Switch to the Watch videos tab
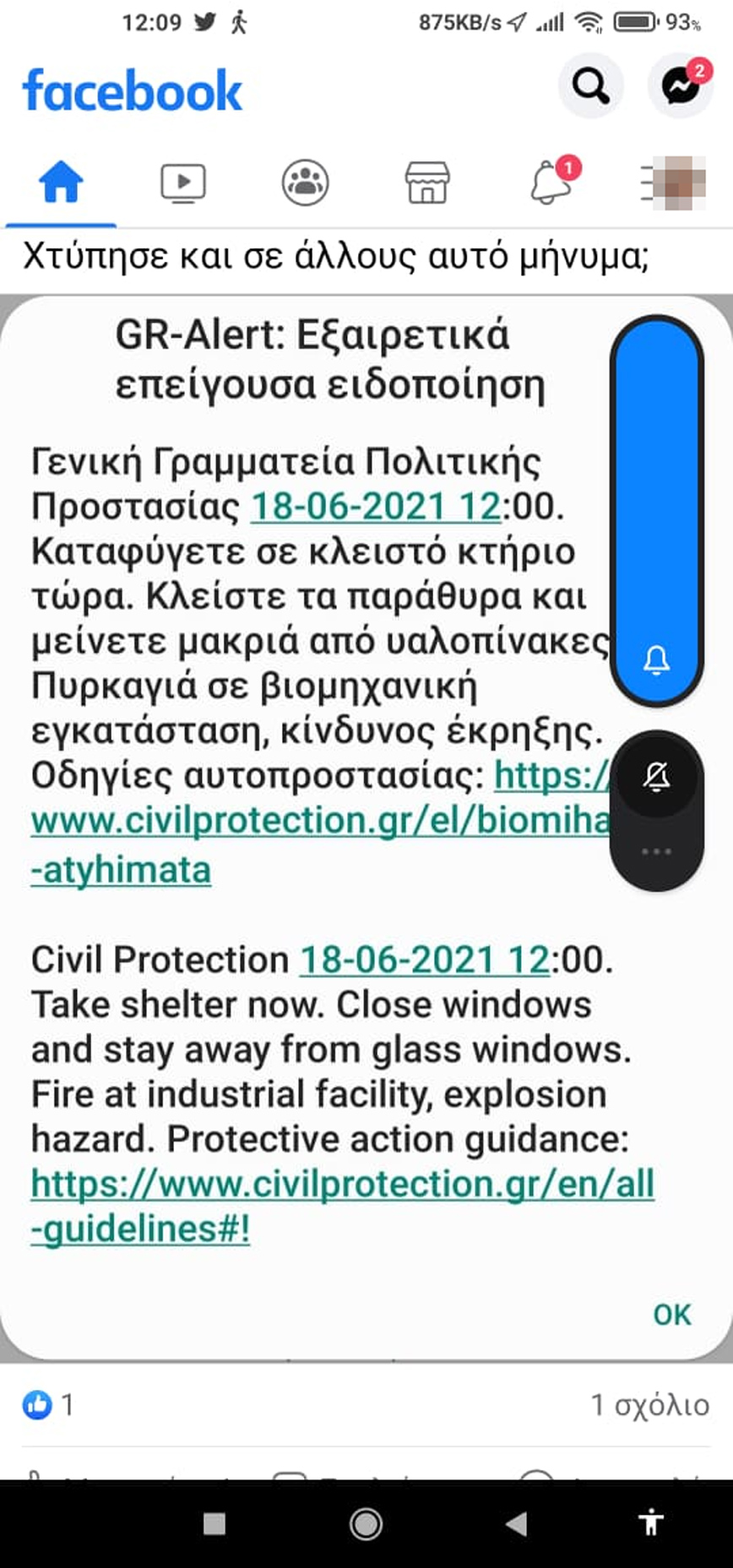 [x=182, y=182]
